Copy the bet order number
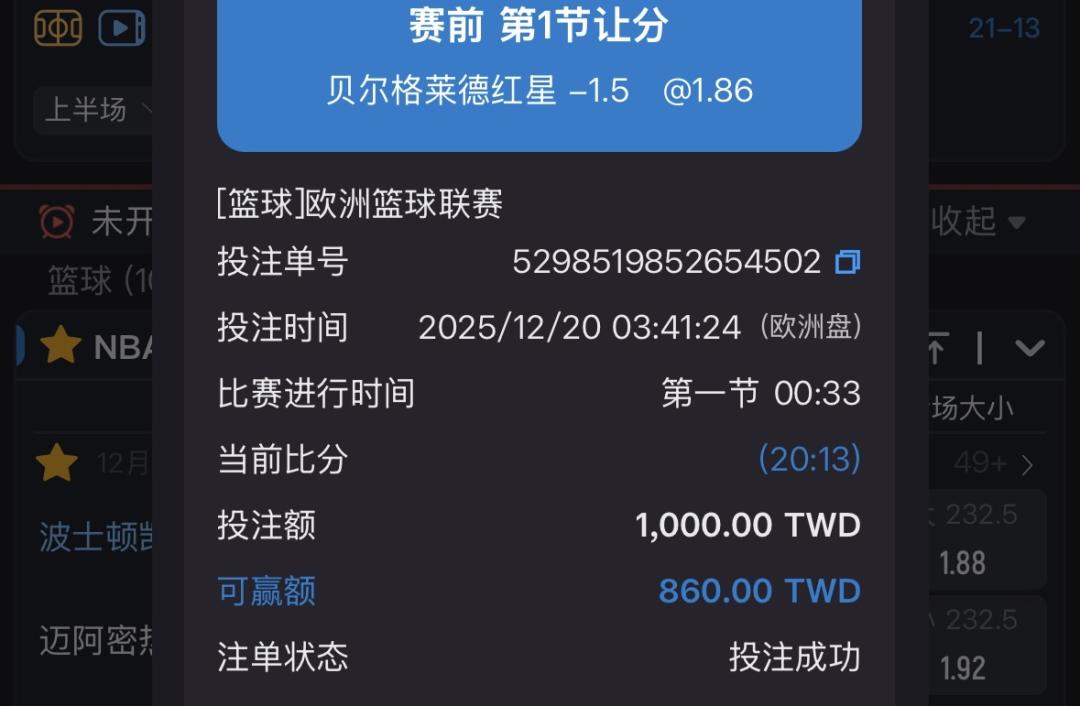Image resolution: width=1080 pixels, height=706 pixels. coord(847,262)
